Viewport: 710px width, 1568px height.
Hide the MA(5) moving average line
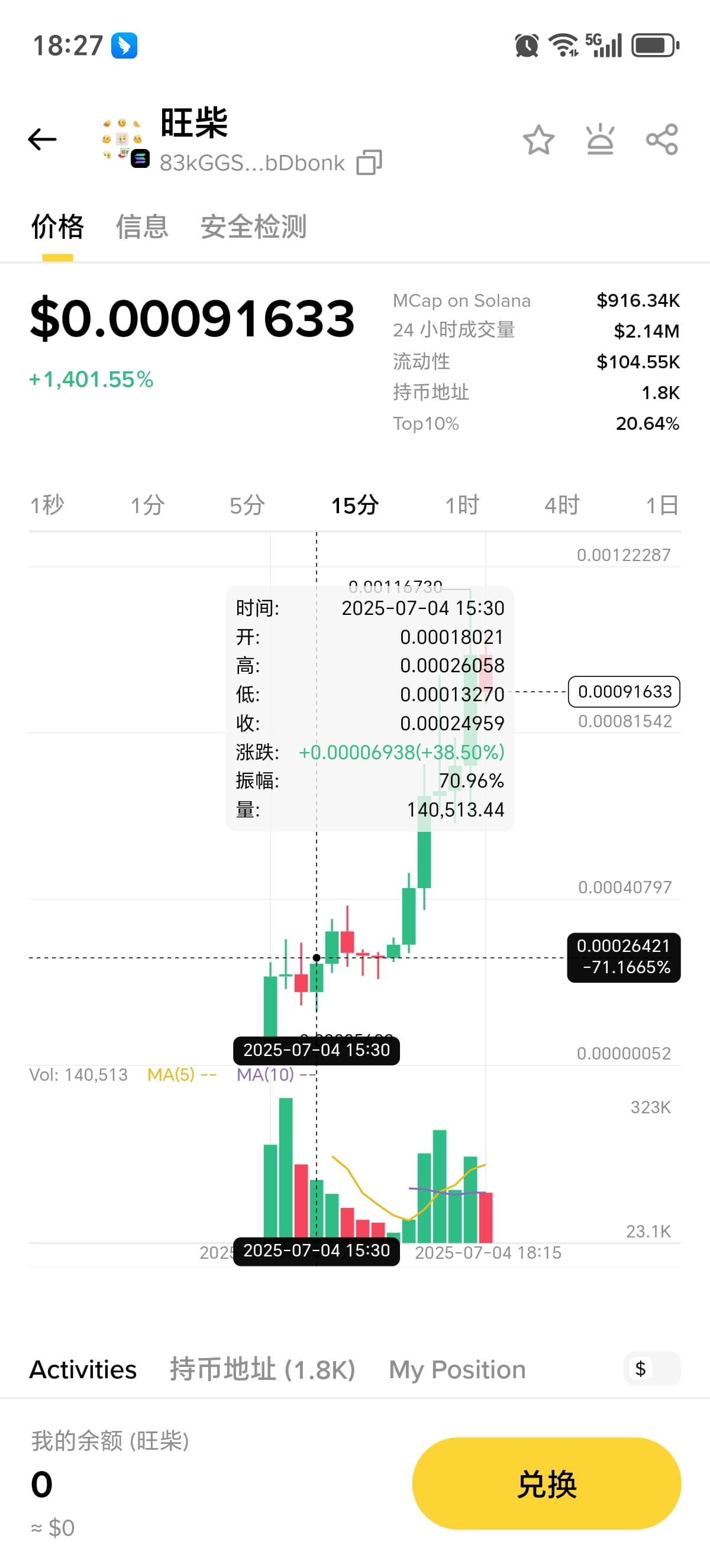(182, 1074)
